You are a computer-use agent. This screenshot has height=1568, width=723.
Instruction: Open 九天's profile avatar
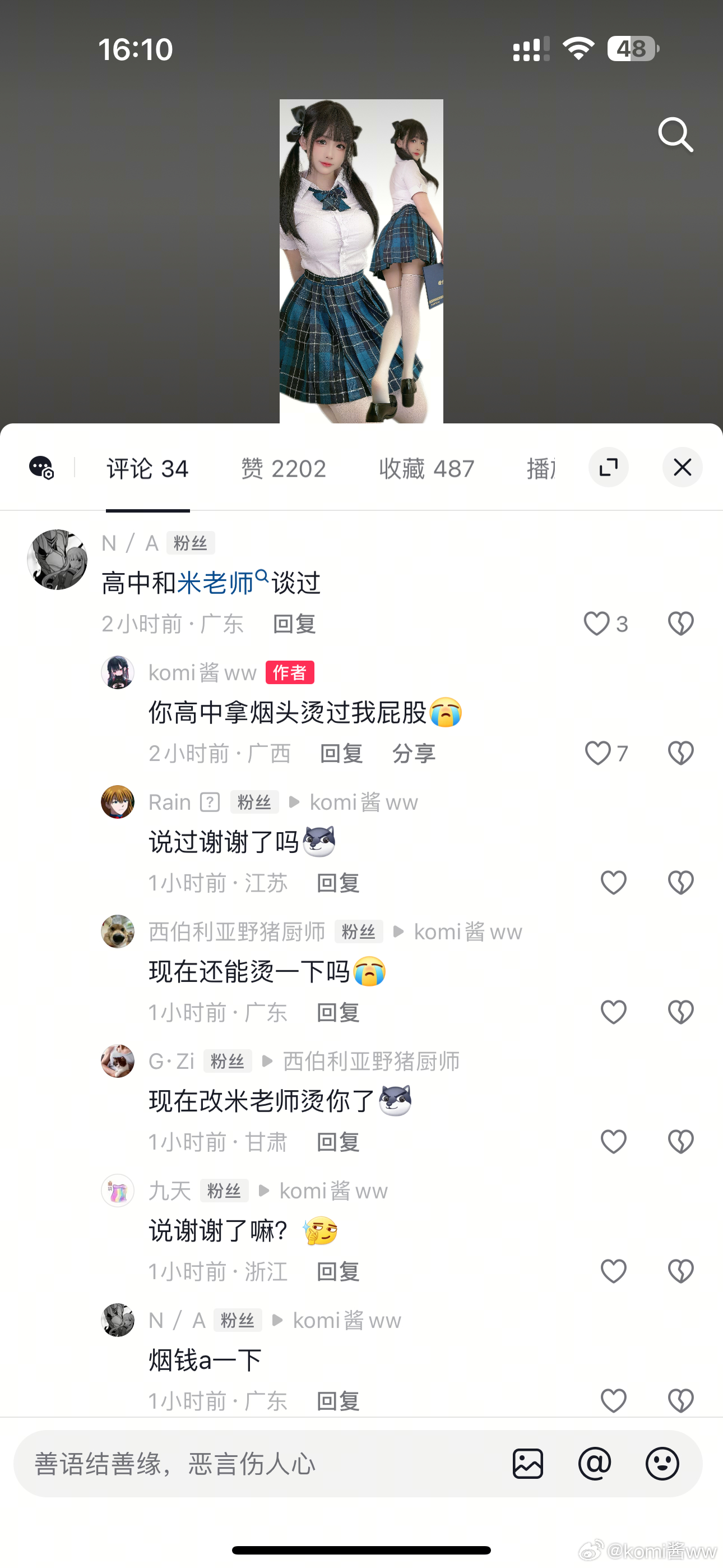(x=118, y=1191)
